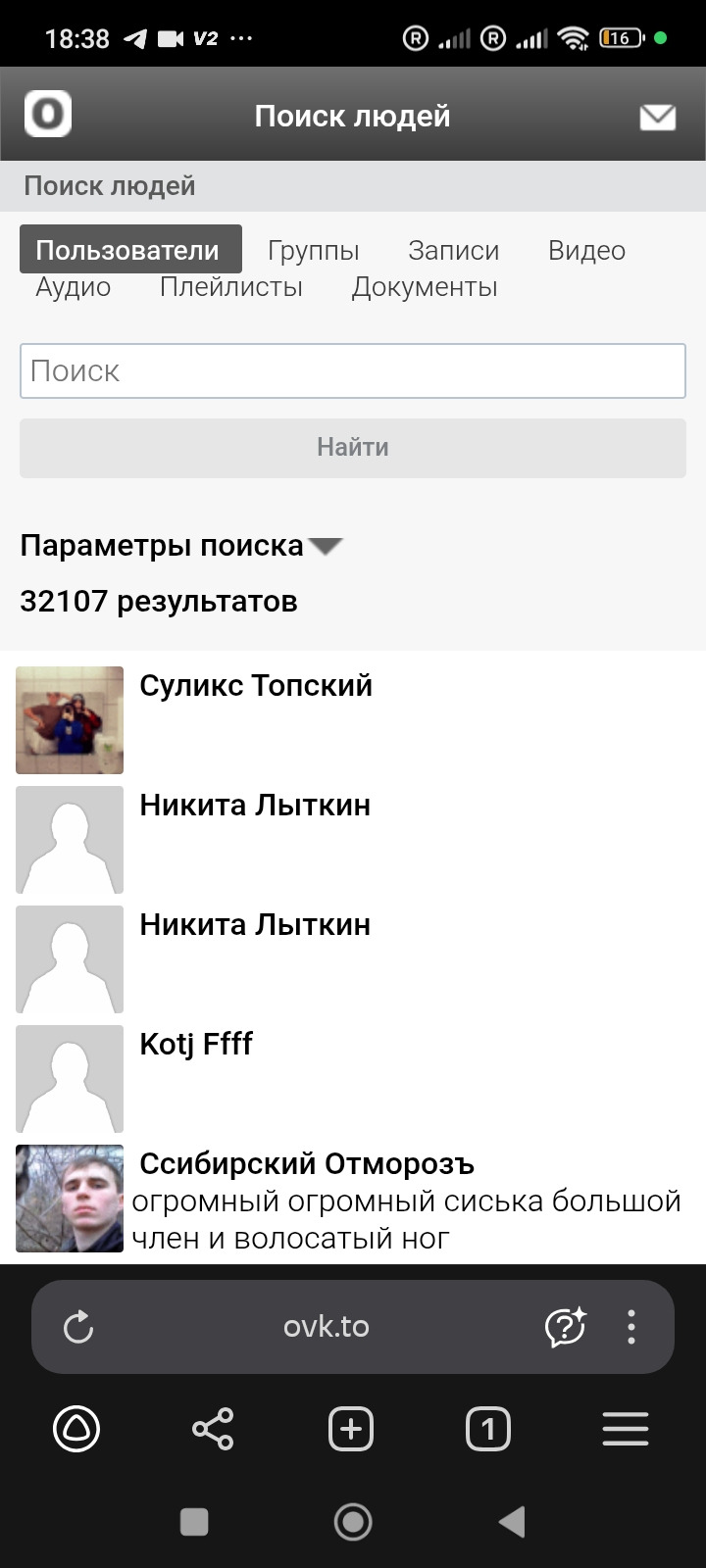This screenshot has width=706, height=1568.
Task: Expand Параметры поиска options
Action: [x=181, y=546]
